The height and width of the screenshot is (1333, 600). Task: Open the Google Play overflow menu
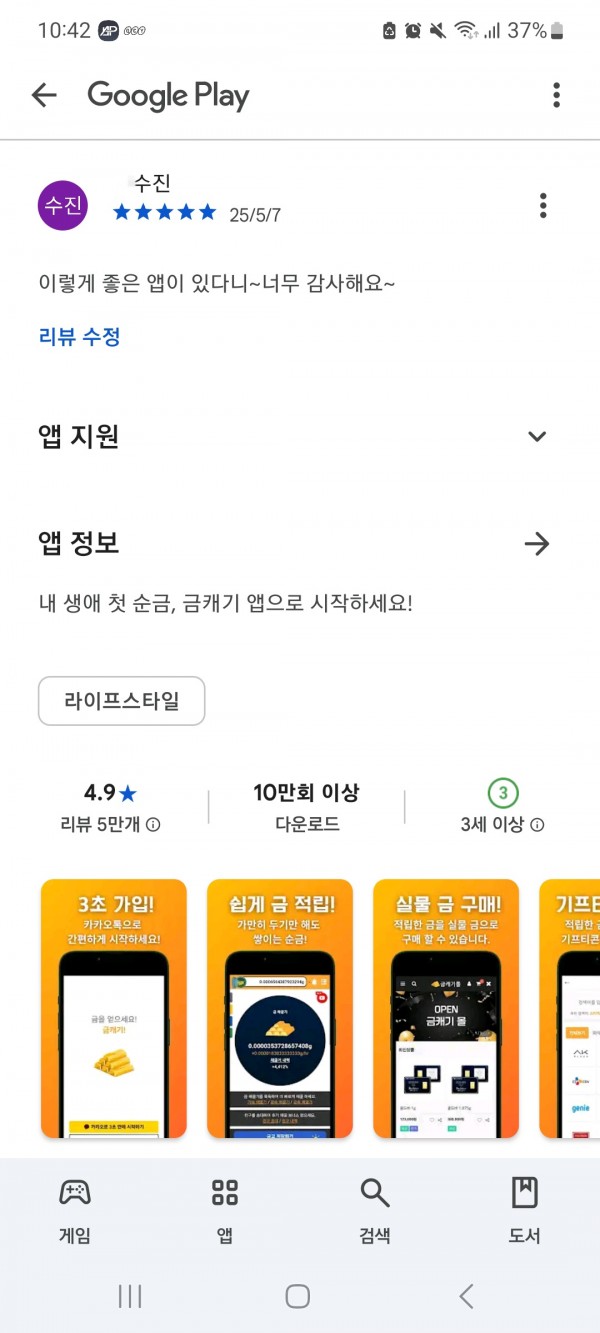click(557, 95)
